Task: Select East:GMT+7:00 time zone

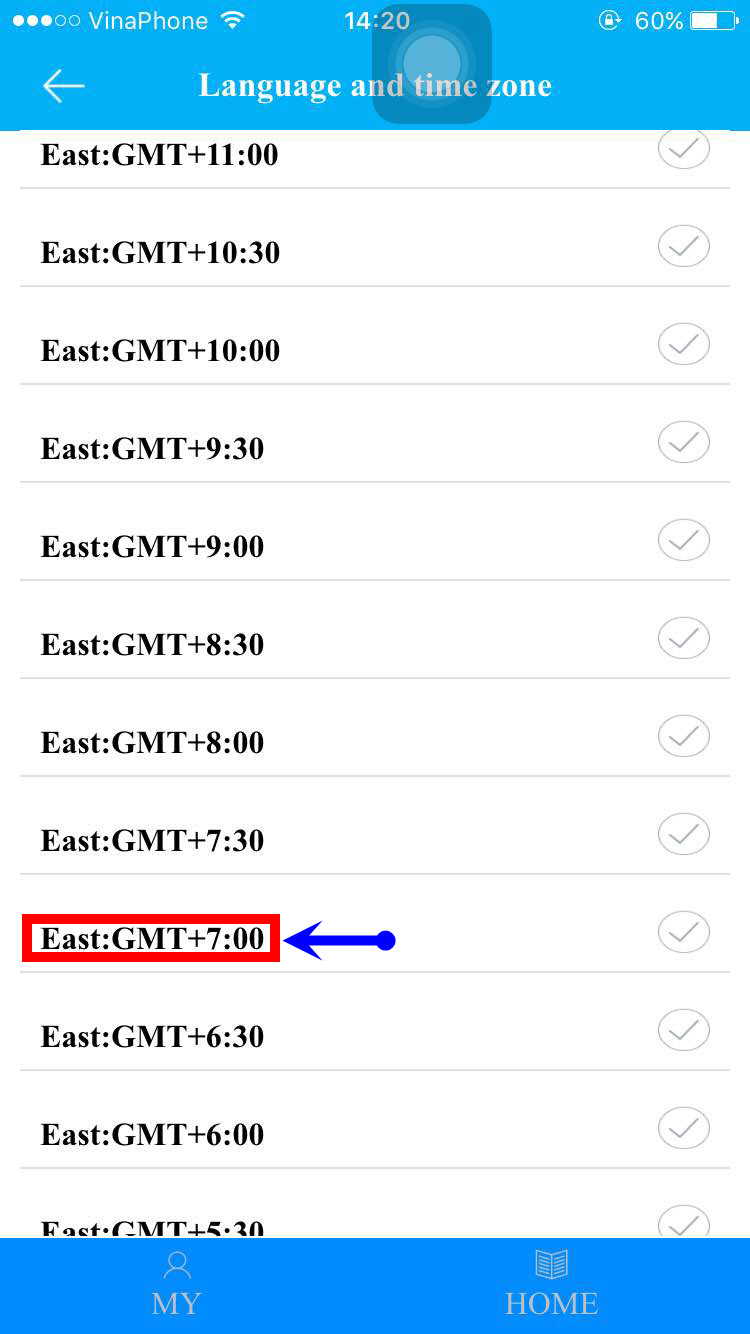Action: click(x=152, y=938)
